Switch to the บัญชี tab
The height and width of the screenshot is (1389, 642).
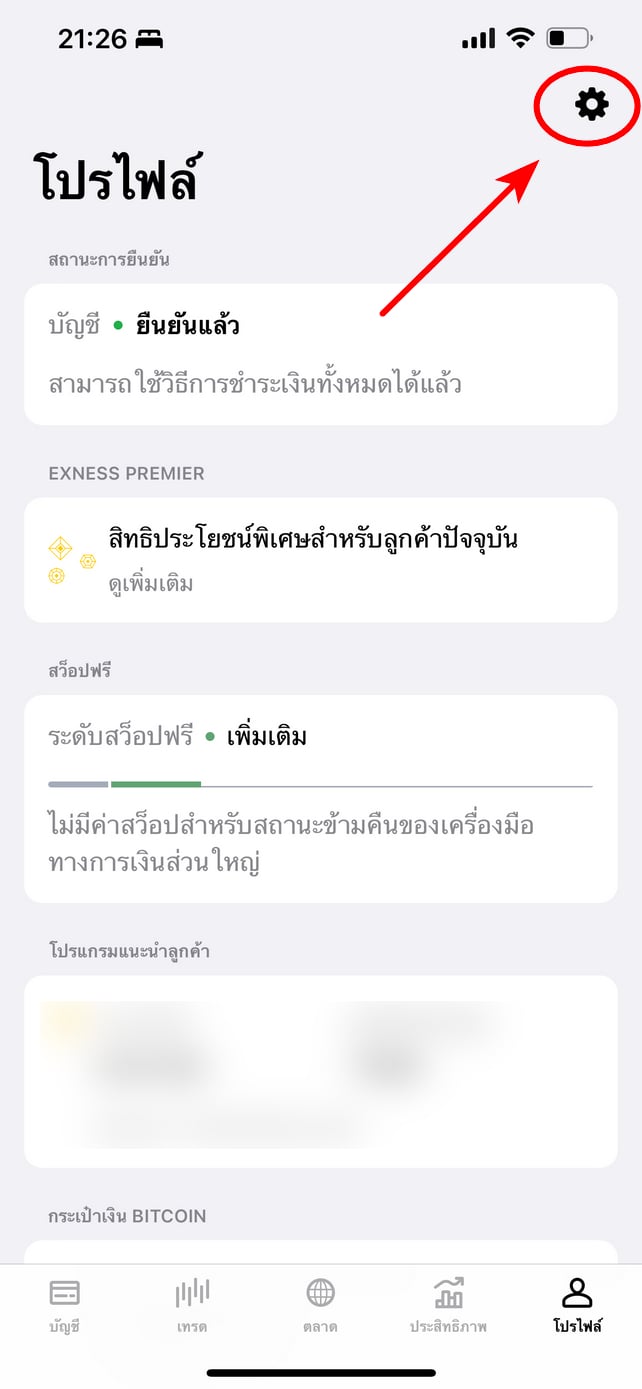tap(64, 1307)
